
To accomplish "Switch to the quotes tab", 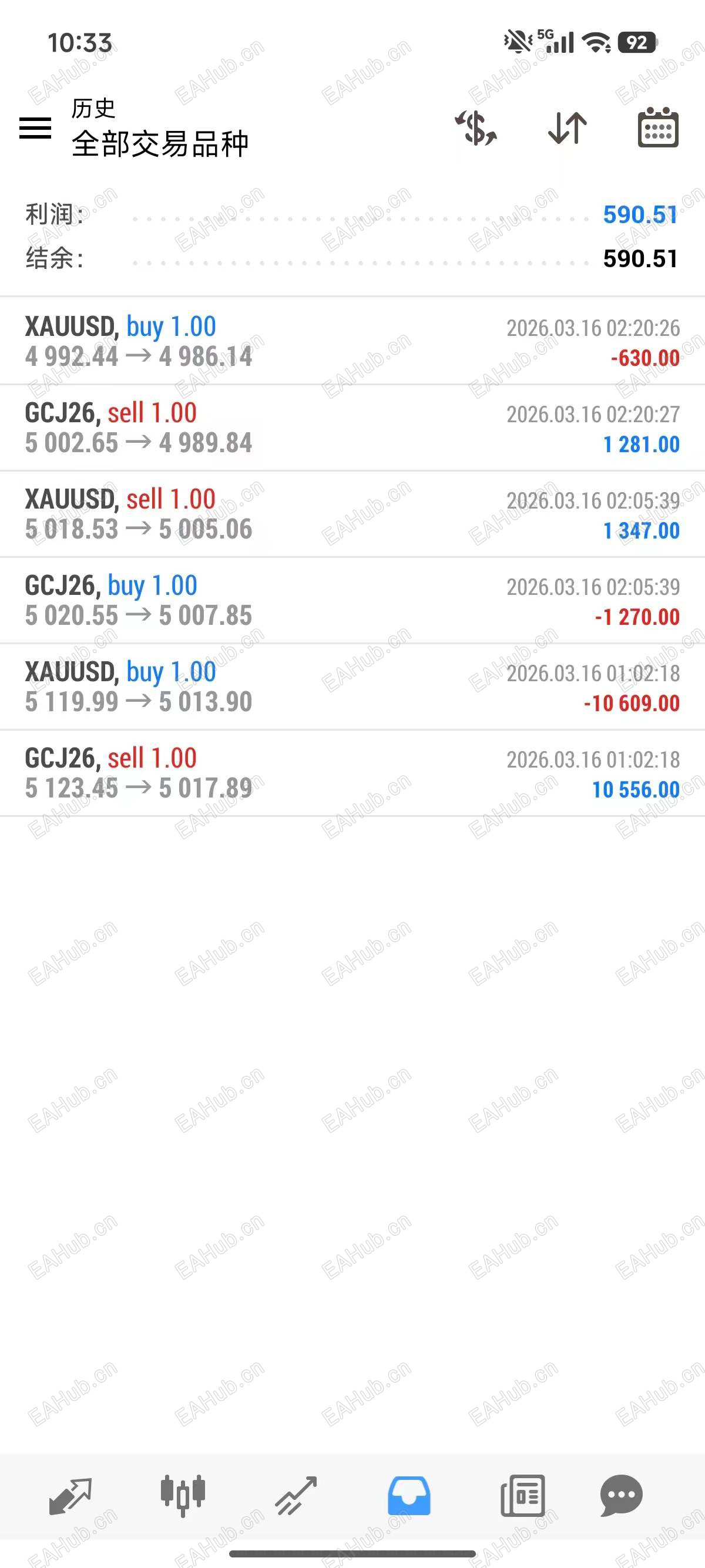I will (70, 1495).
